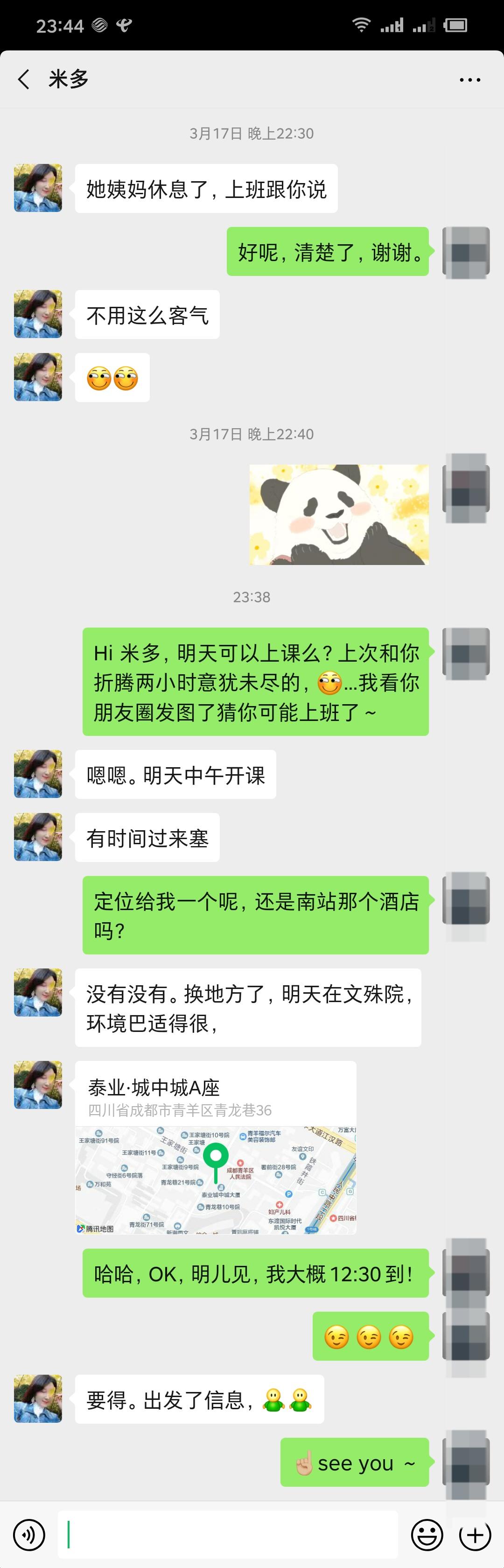The image size is (504, 1568).
Task: Go back from the 米多 chat
Action: (24, 79)
